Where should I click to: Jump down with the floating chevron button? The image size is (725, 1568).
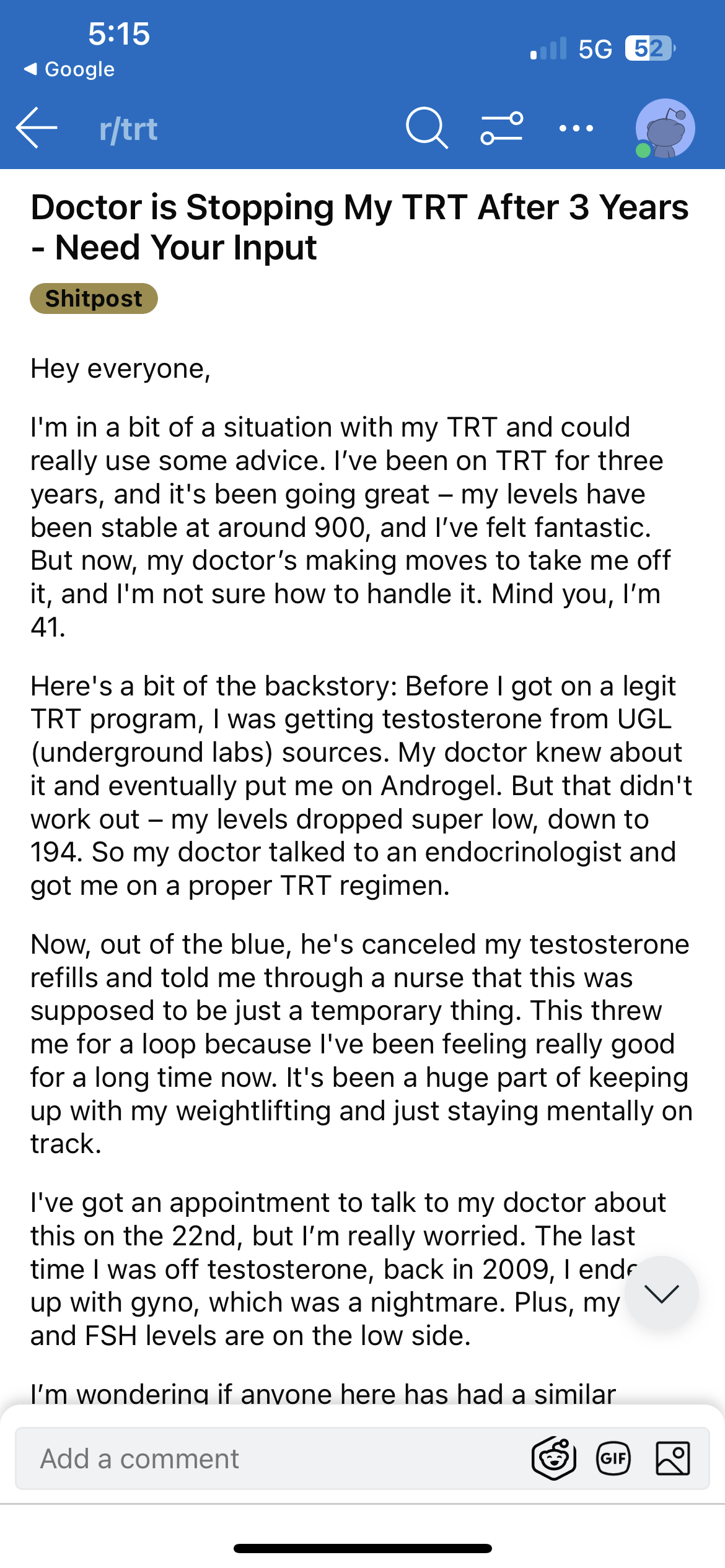point(661,1293)
